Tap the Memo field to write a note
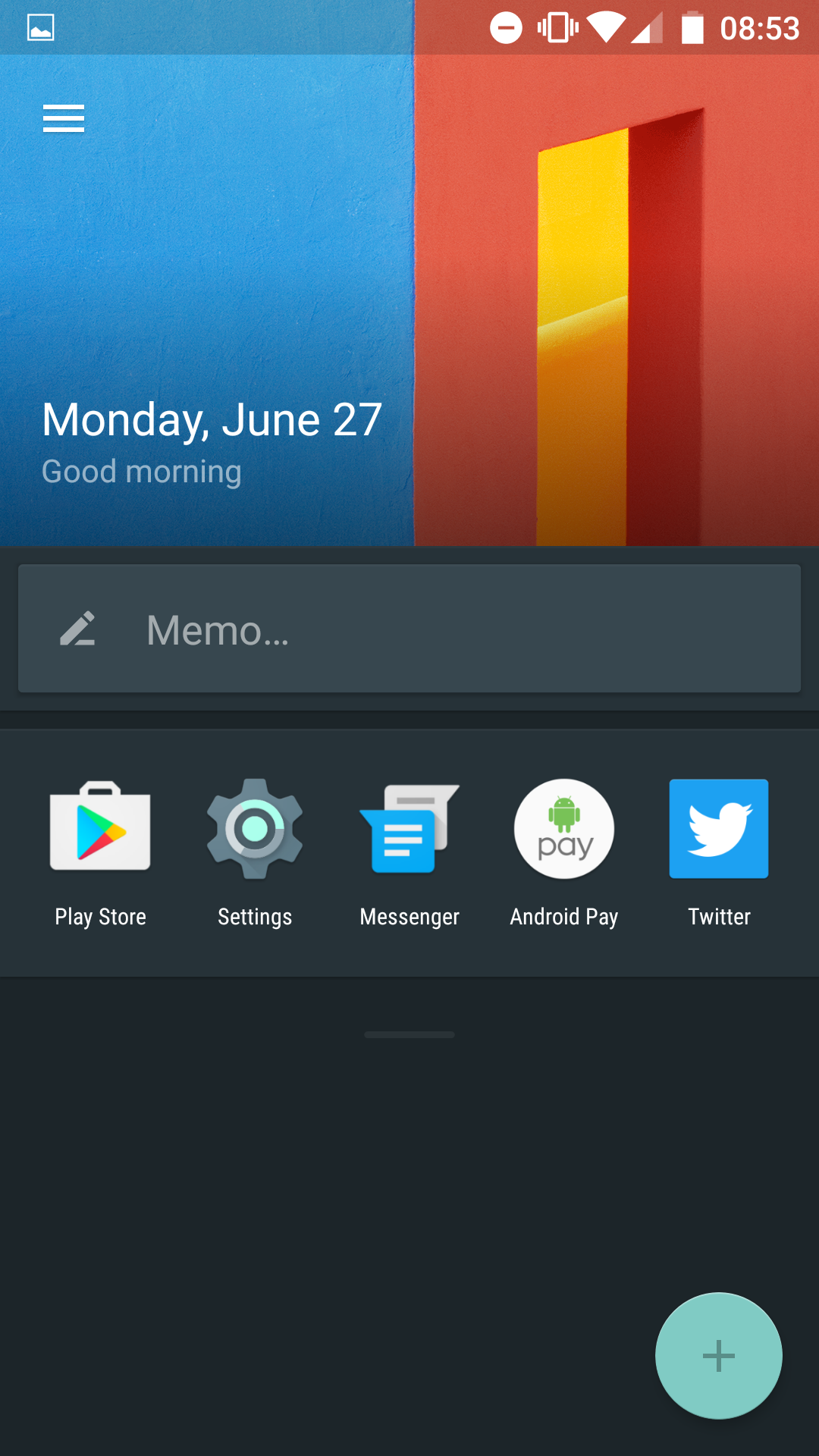 tap(409, 629)
